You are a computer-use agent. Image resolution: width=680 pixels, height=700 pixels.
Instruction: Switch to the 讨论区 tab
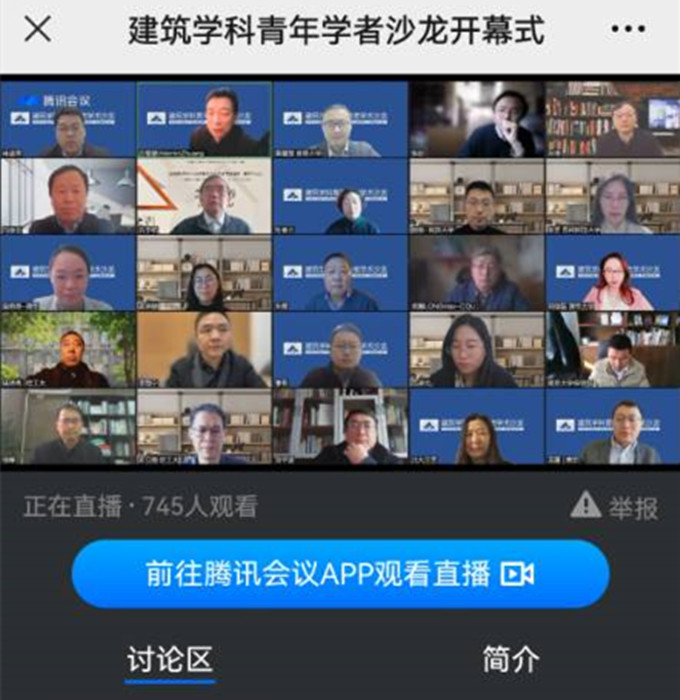(x=170, y=660)
